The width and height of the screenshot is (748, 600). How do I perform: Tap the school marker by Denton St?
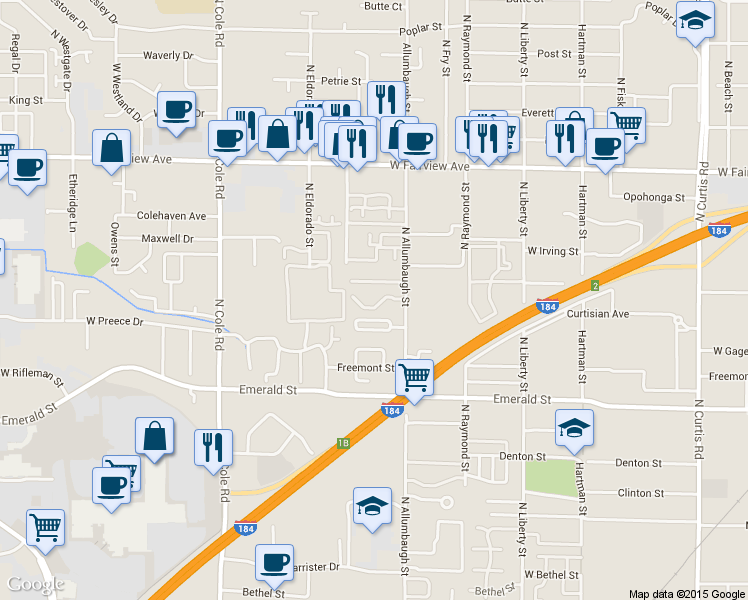(x=575, y=428)
